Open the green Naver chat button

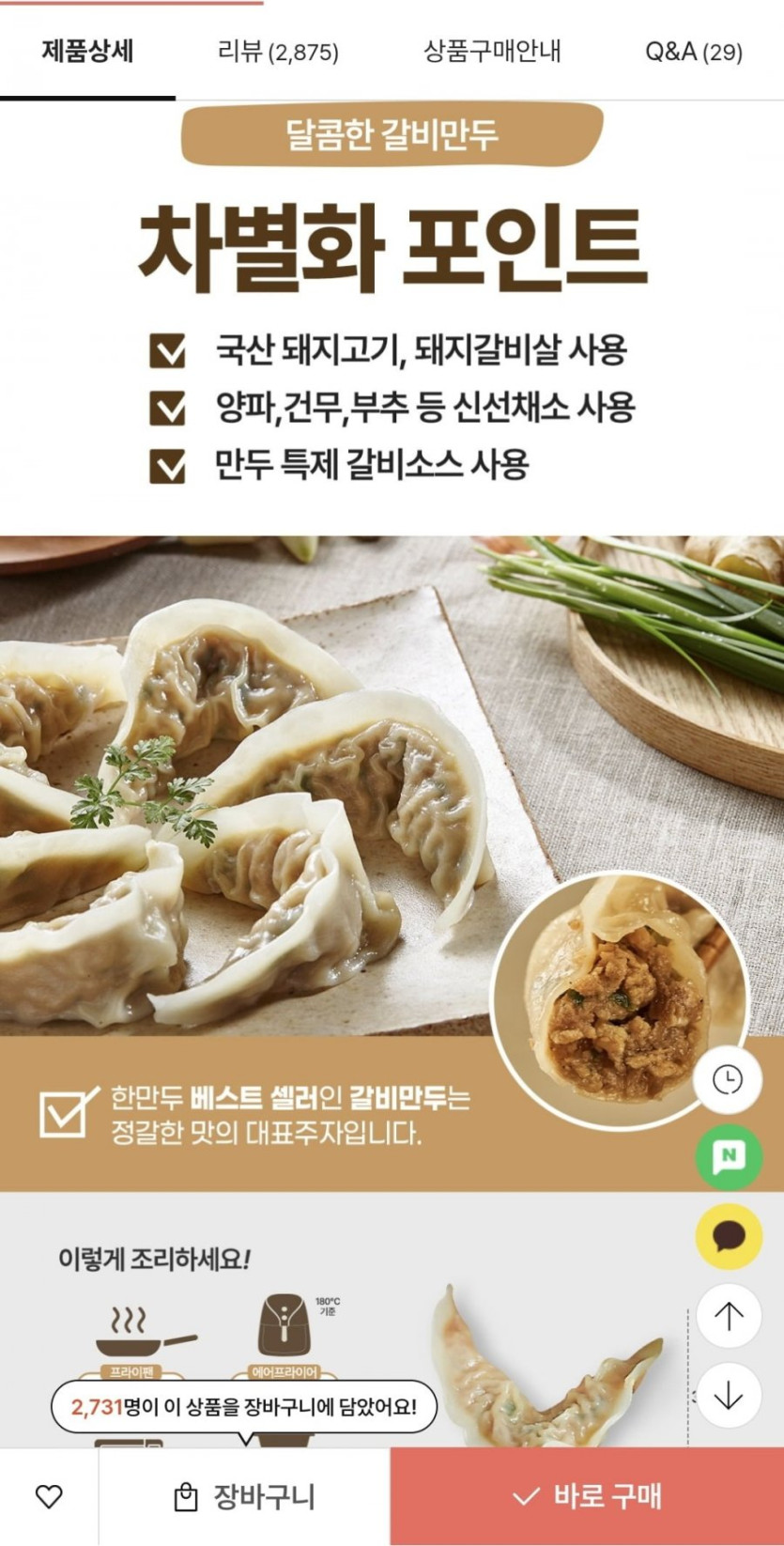coord(728,1157)
